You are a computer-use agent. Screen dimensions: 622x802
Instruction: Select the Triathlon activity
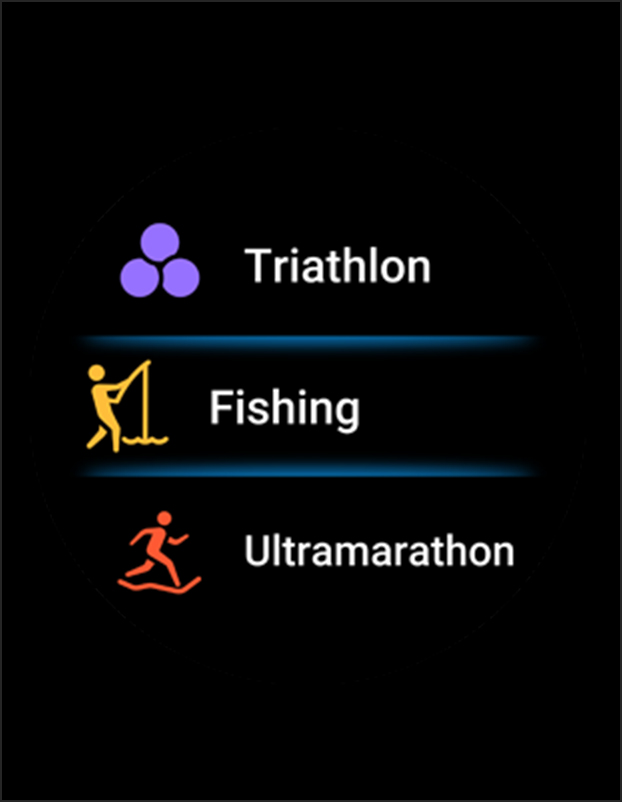(337, 266)
